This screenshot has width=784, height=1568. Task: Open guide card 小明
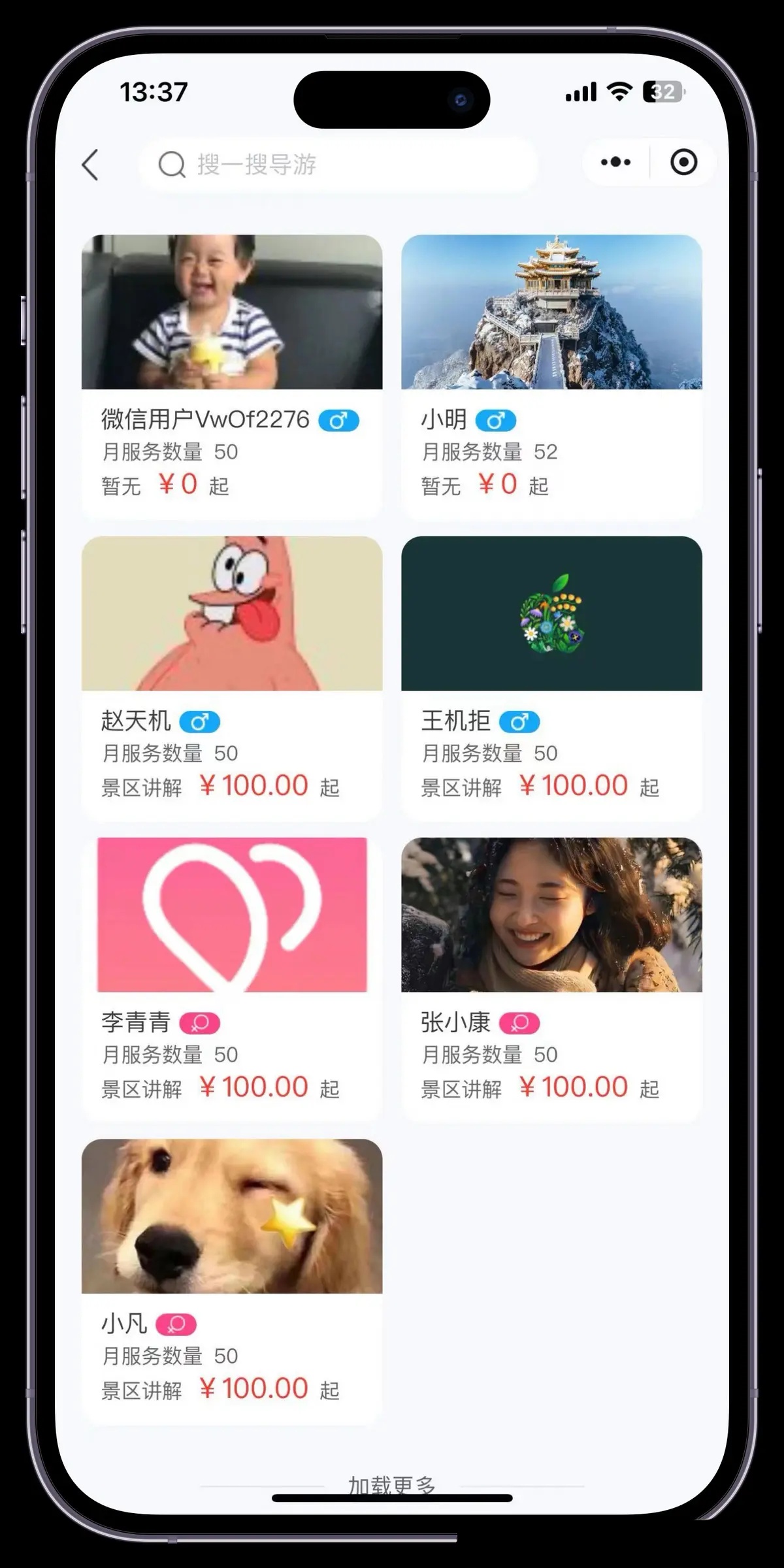tap(551, 376)
